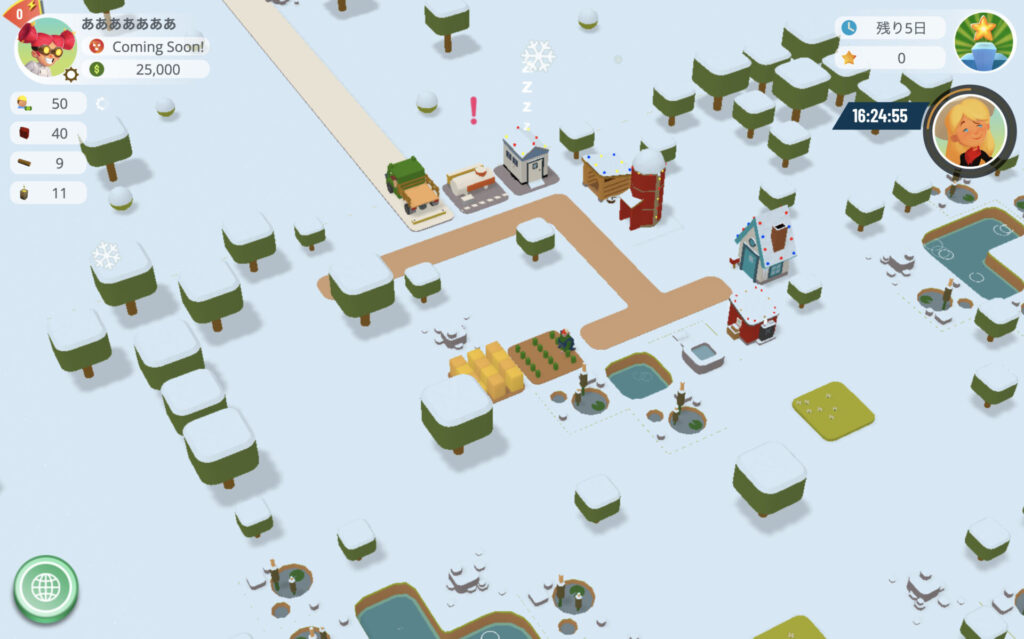Tap the 25,000 coin balance
Image resolution: width=1024 pixels, height=639 pixels.
[150, 69]
